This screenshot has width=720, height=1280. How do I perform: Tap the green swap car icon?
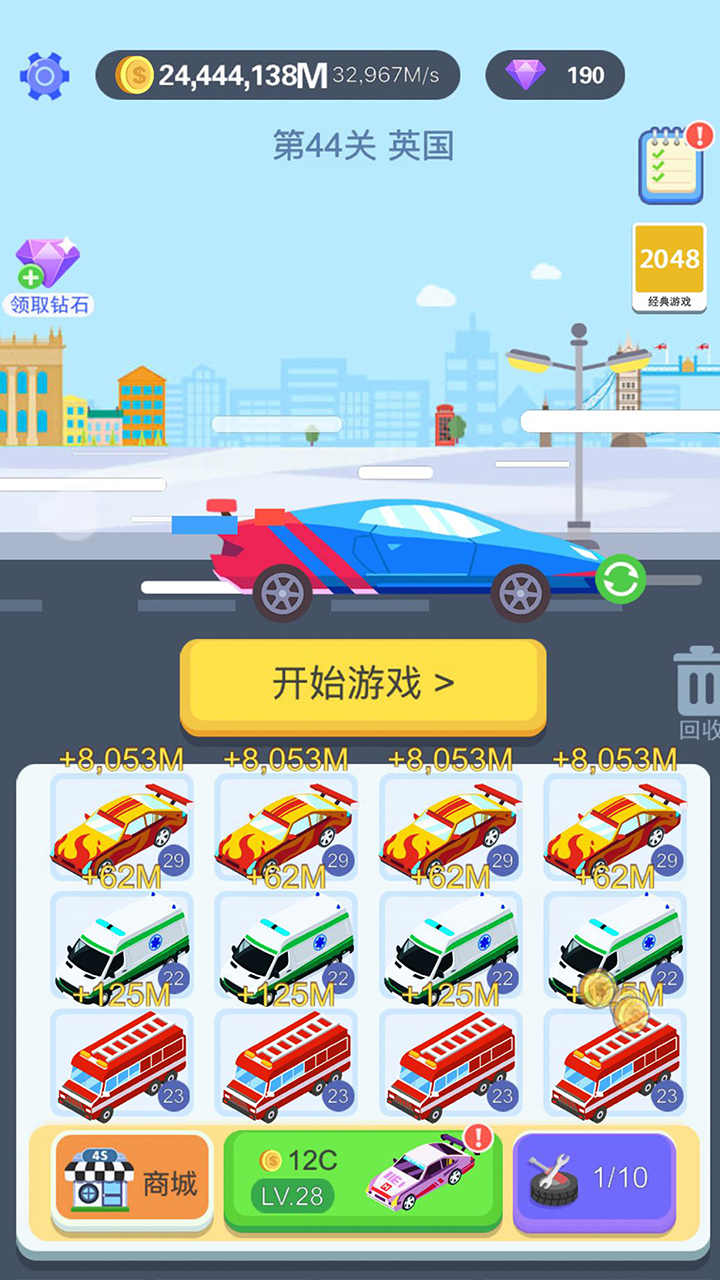pos(620,580)
